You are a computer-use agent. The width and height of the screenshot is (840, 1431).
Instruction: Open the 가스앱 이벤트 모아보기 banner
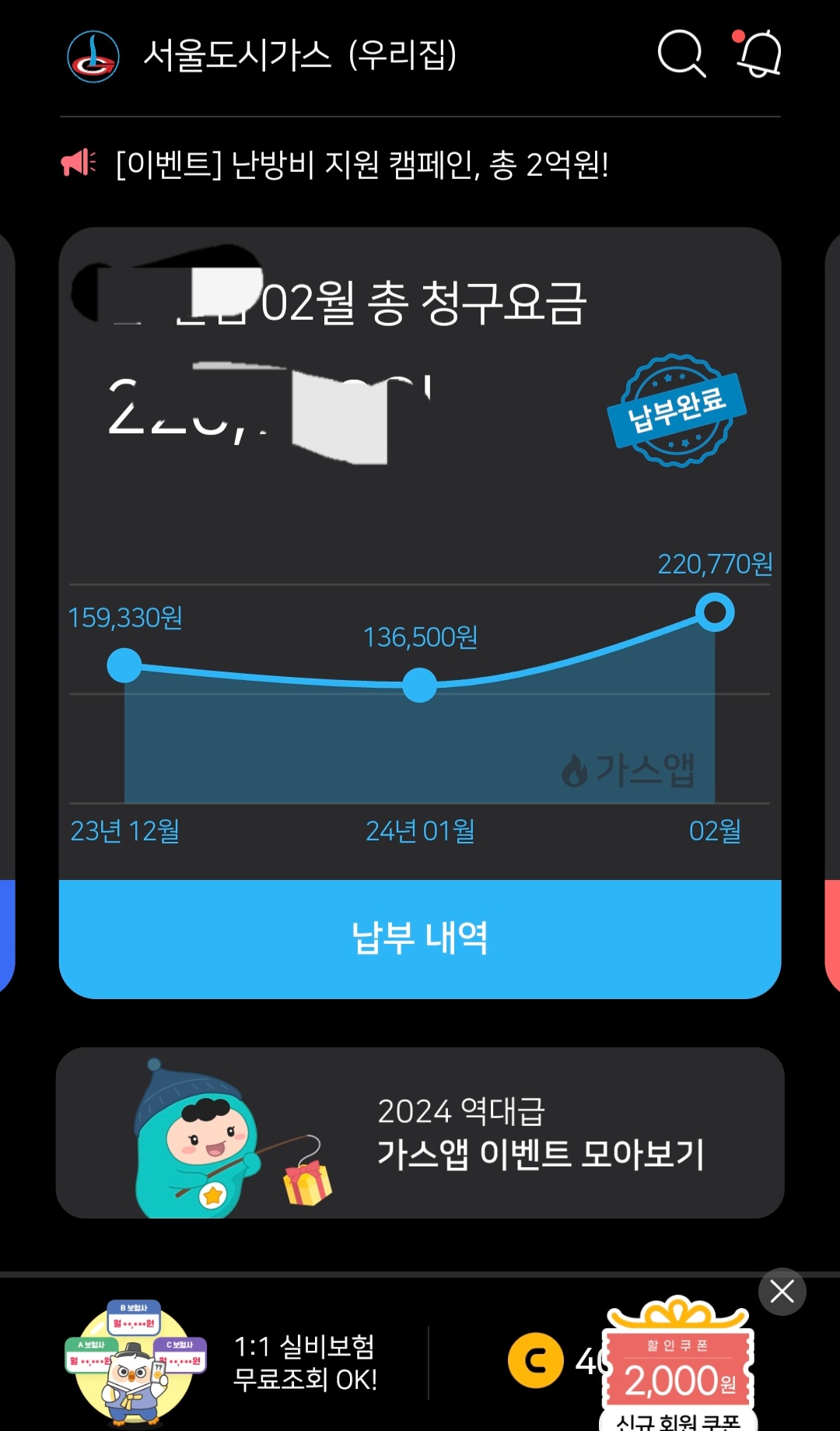[420, 1133]
